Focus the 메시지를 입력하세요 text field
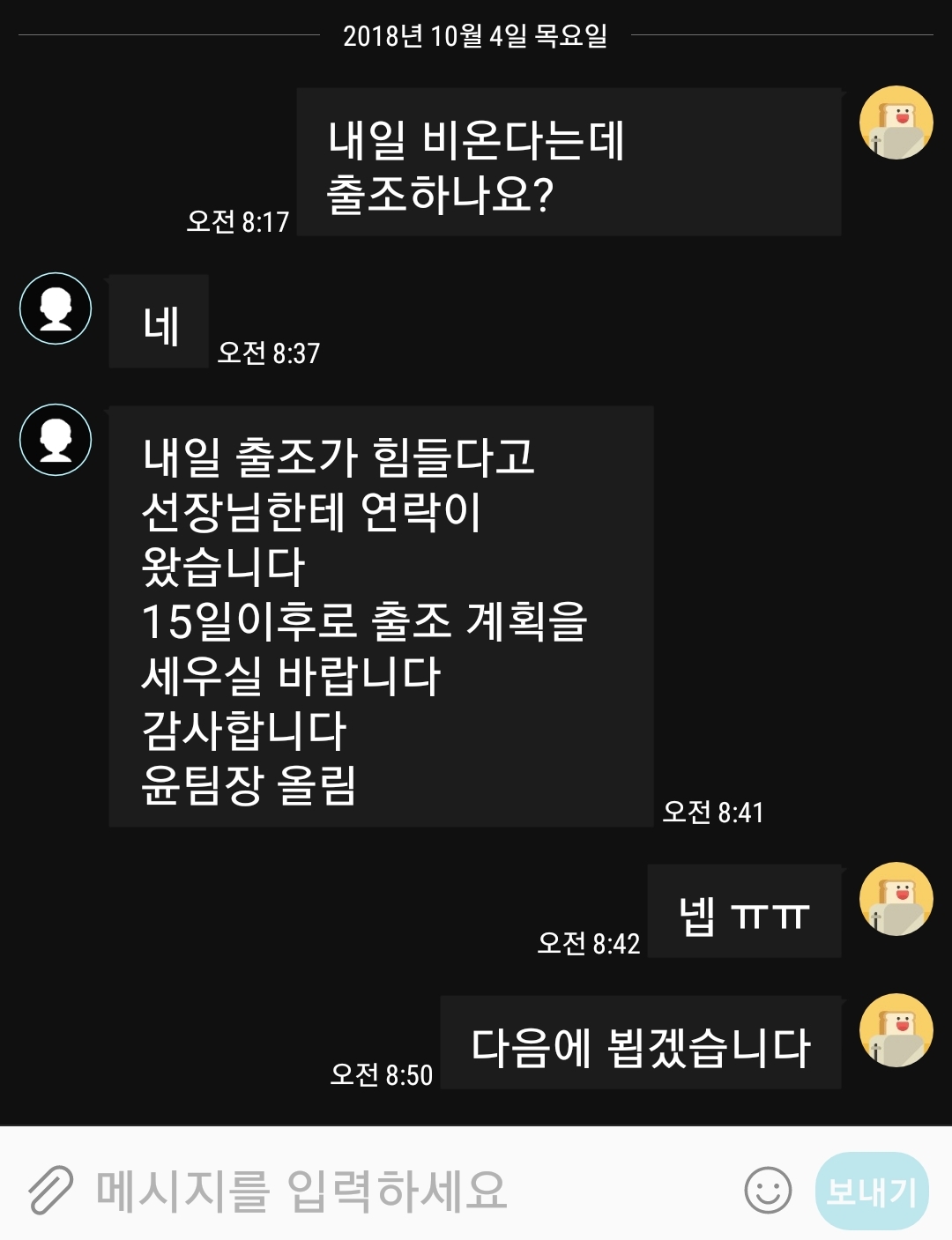 tap(397, 1190)
